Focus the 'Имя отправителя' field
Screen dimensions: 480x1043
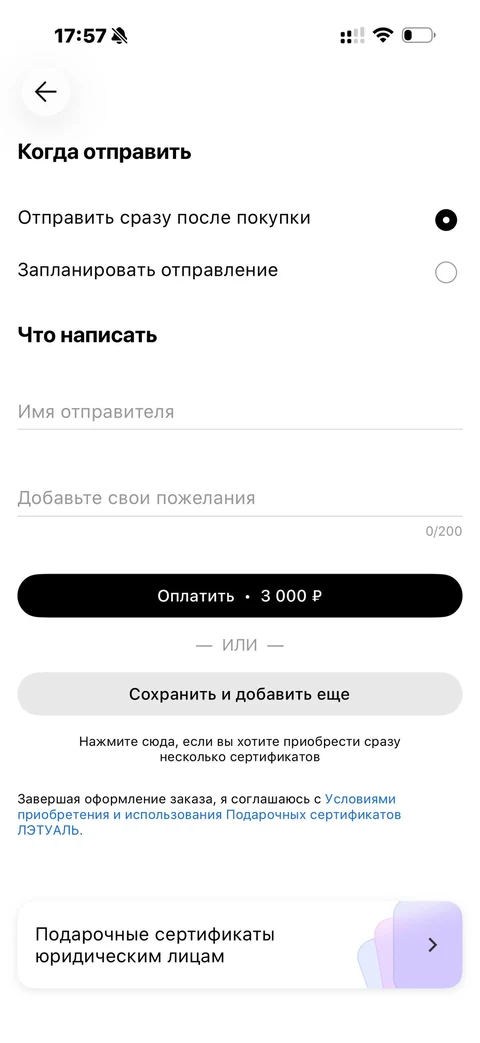click(x=239, y=412)
